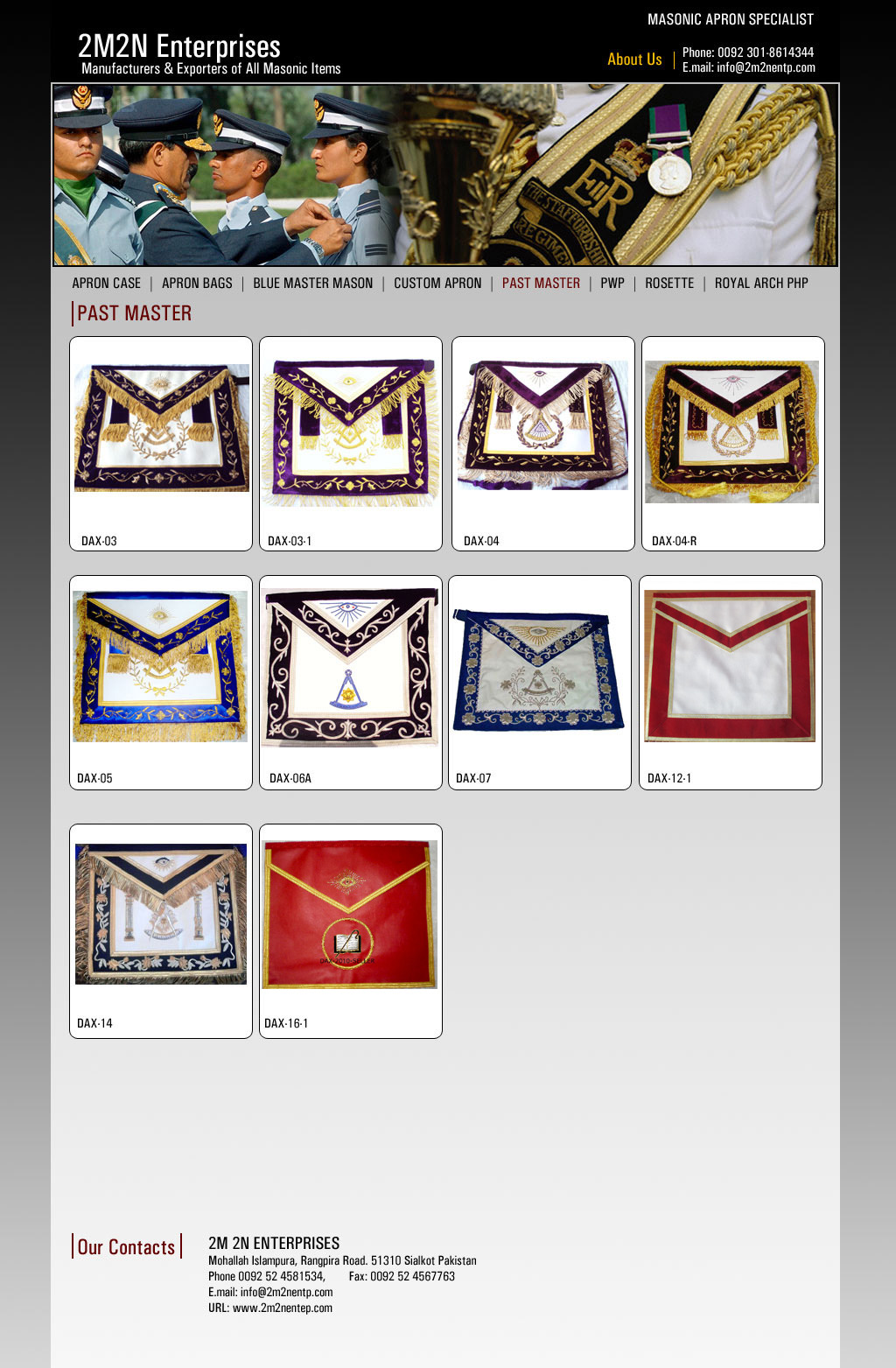
Task: Go to the PWP section
Action: tap(612, 284)
